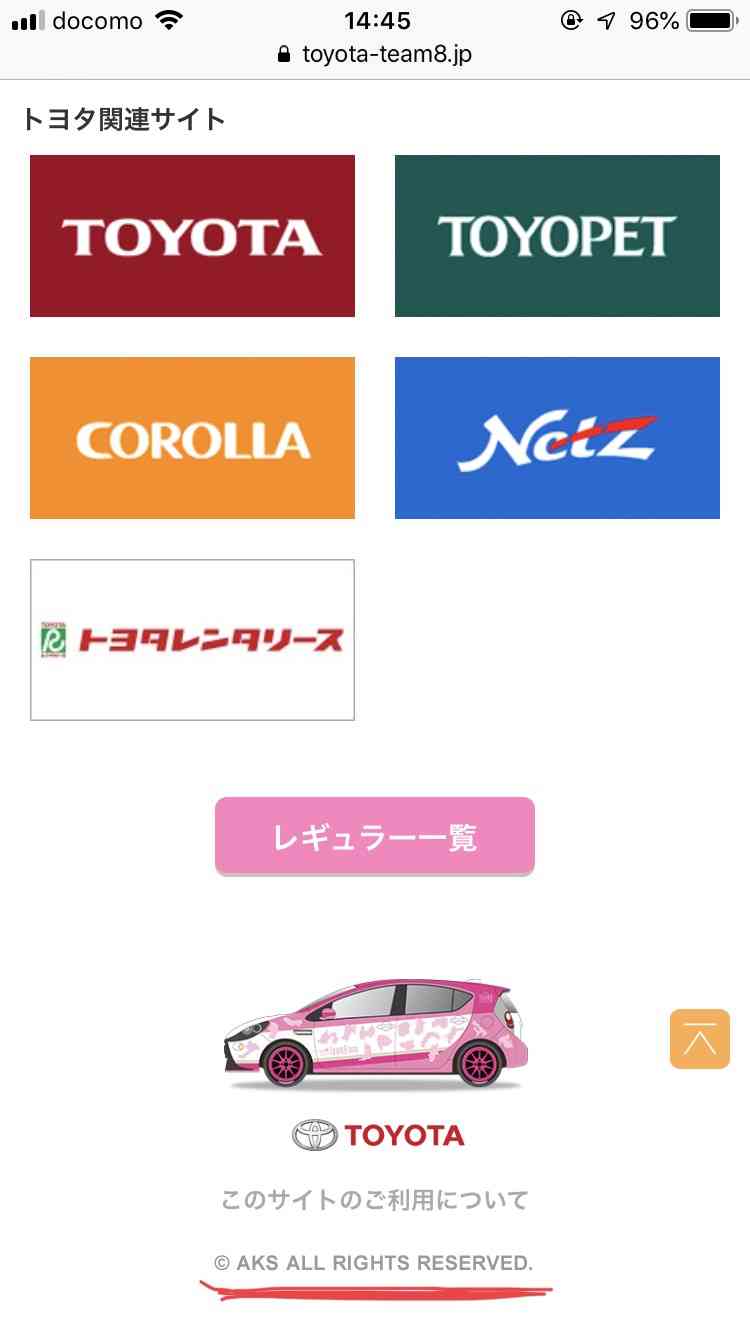
Task: Open the TOYOPET site banner
Action: [557, 236]
